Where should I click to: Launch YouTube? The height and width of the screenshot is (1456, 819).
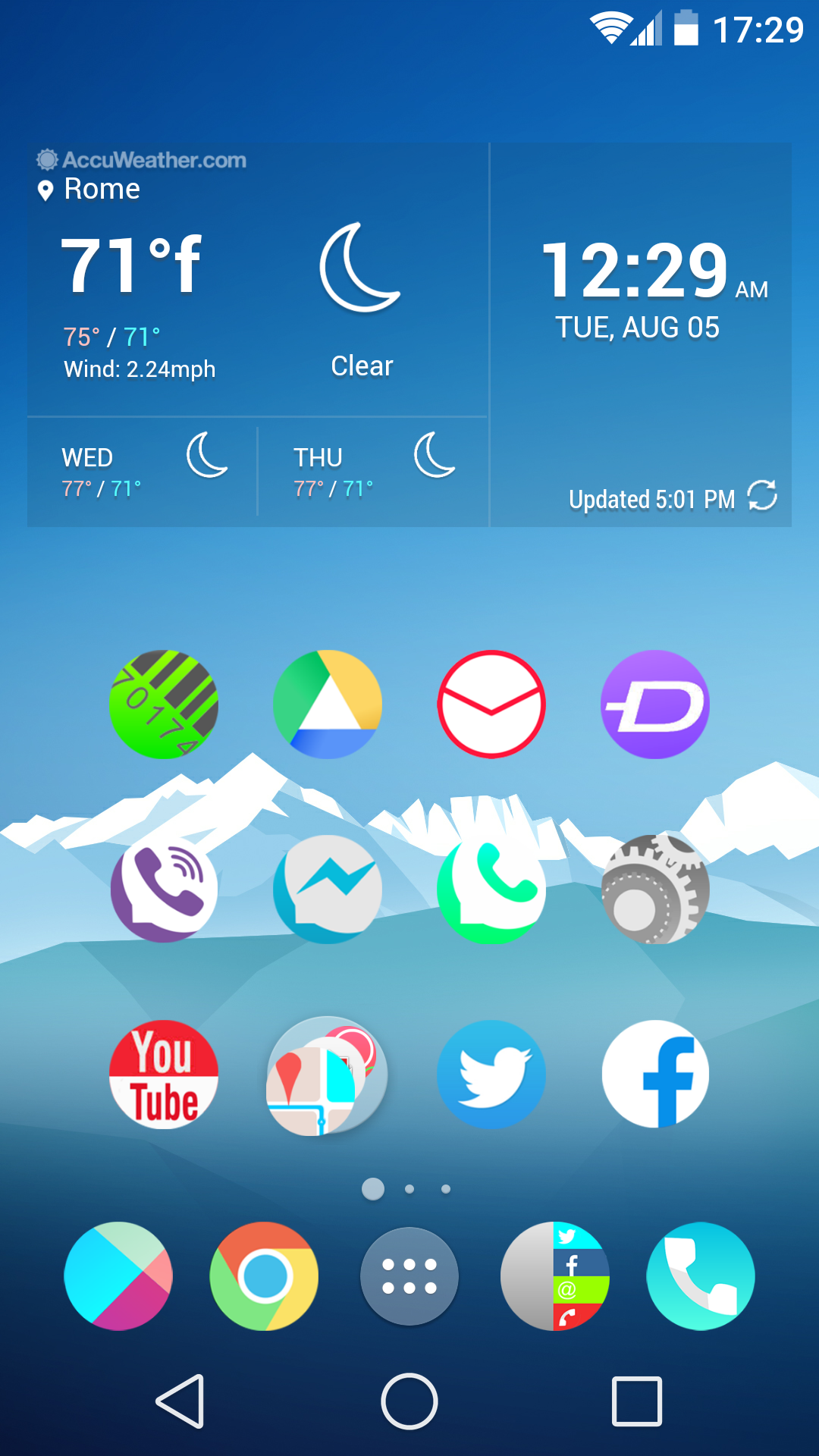pos(163,1075)
